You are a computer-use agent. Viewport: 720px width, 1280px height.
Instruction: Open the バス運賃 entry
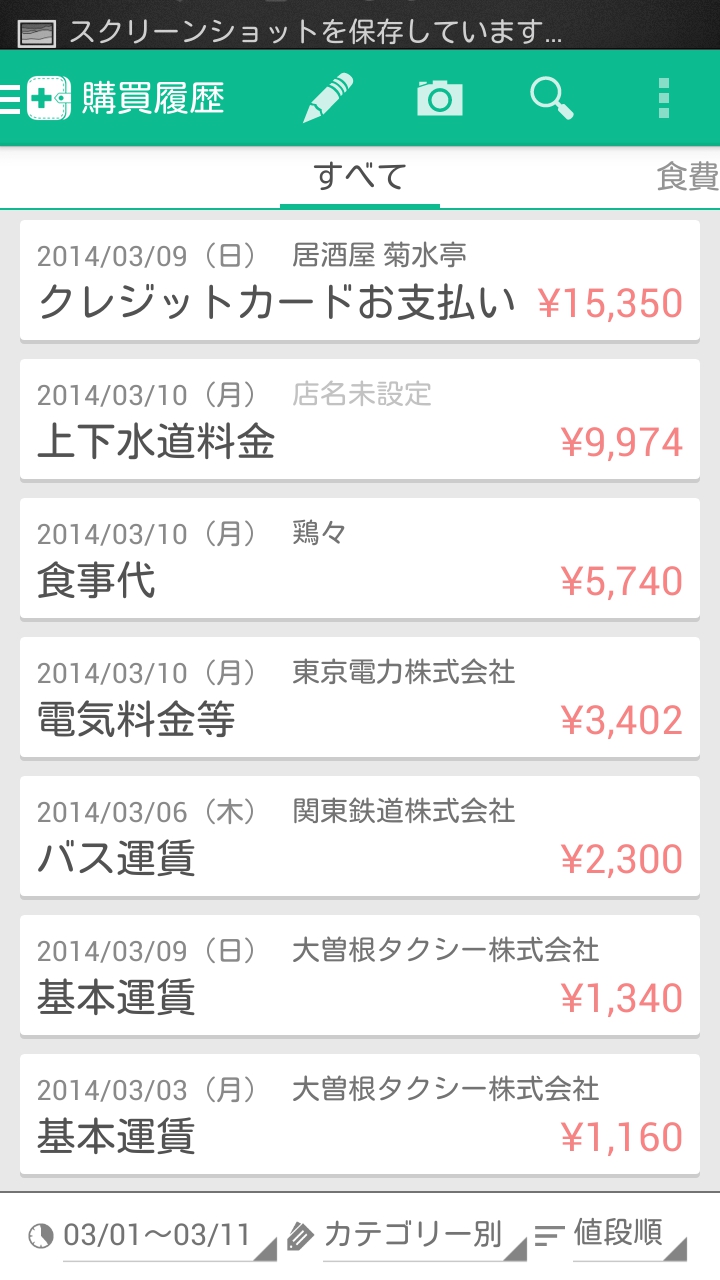coord(360,837)
